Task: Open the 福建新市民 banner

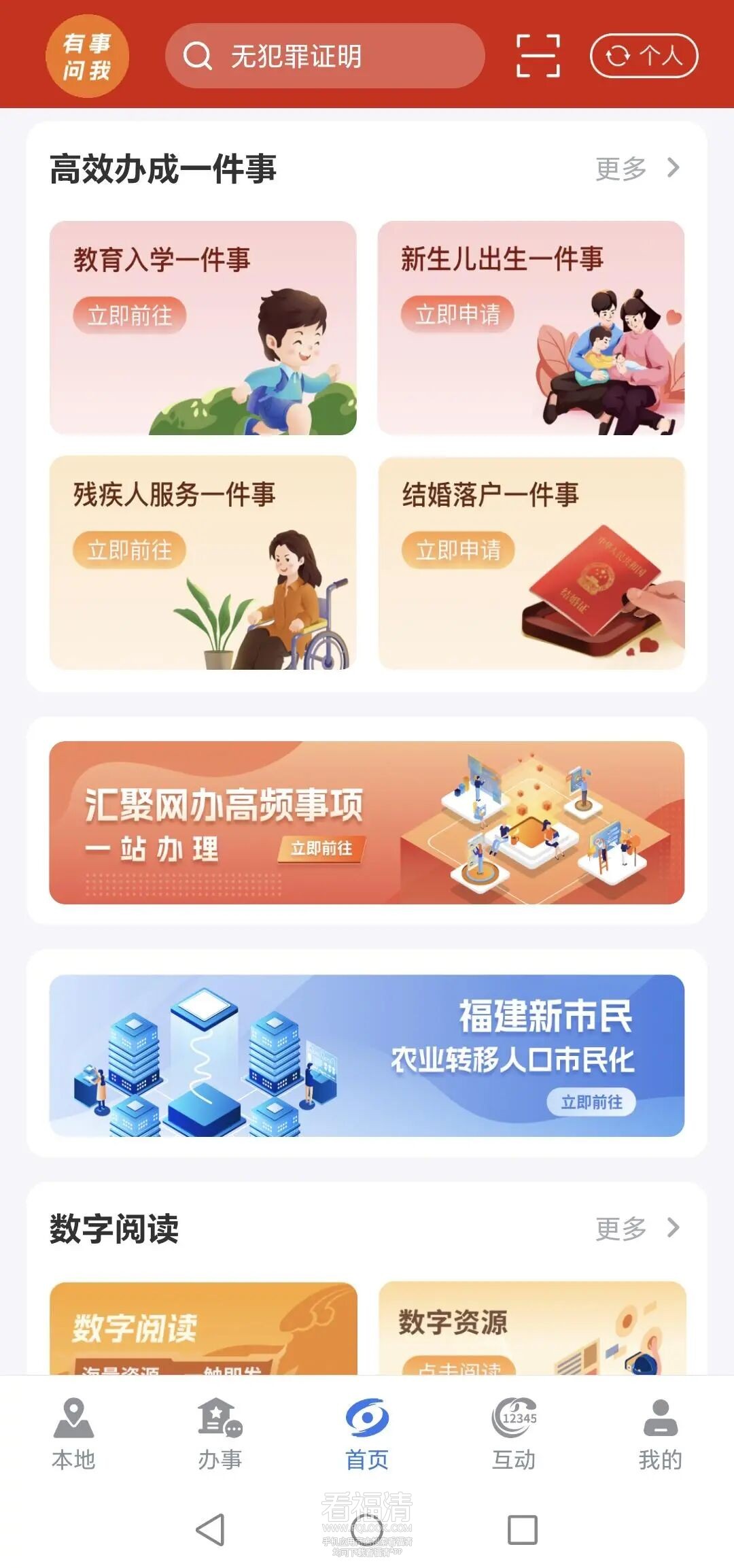Action: (x=366, y=1055)
